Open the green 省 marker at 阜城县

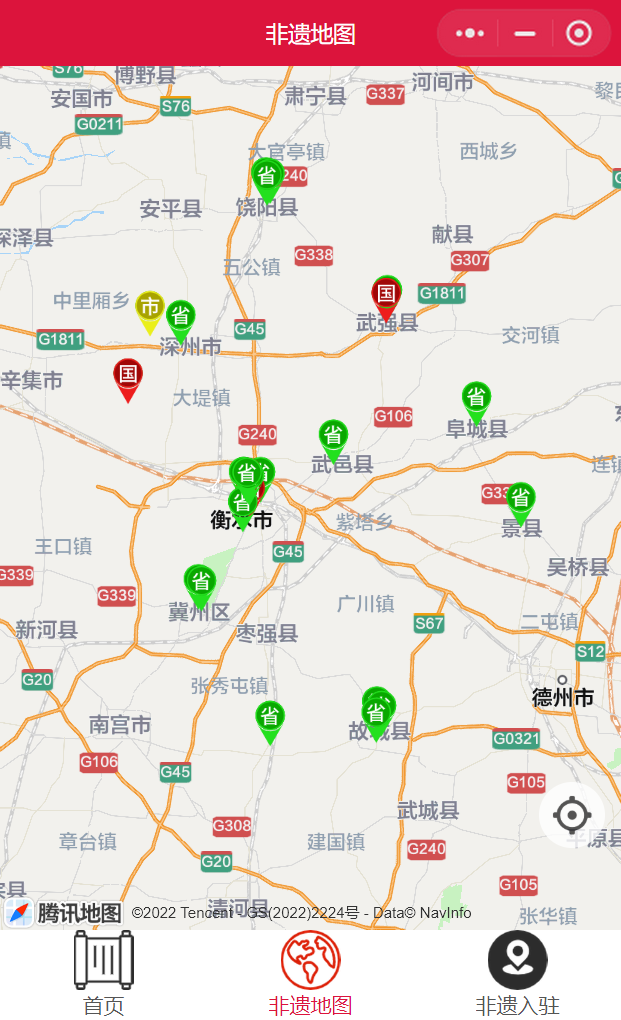pos(476,403)
